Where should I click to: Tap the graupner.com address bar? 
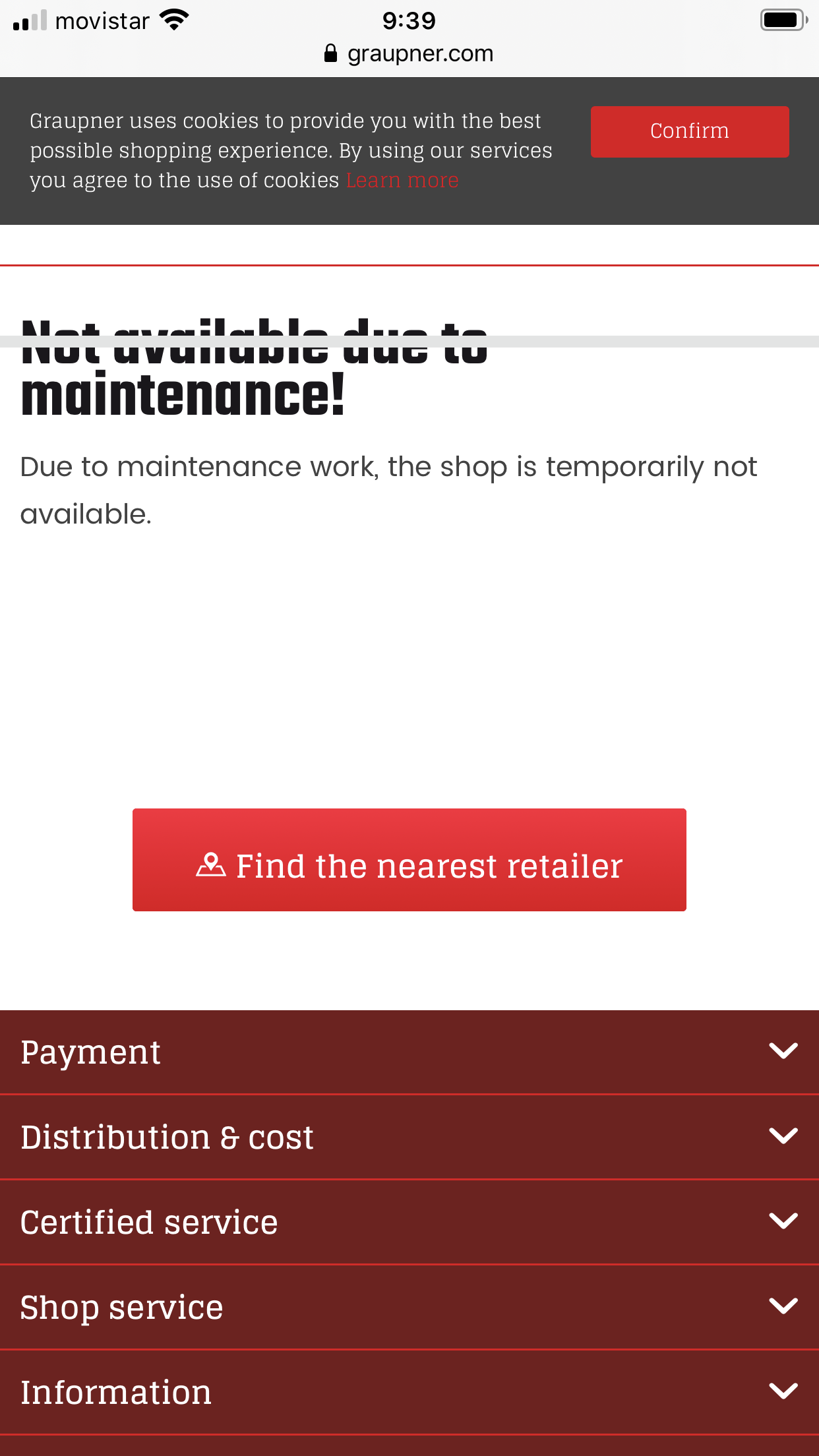pyautogui.click(x=409, y=53)
